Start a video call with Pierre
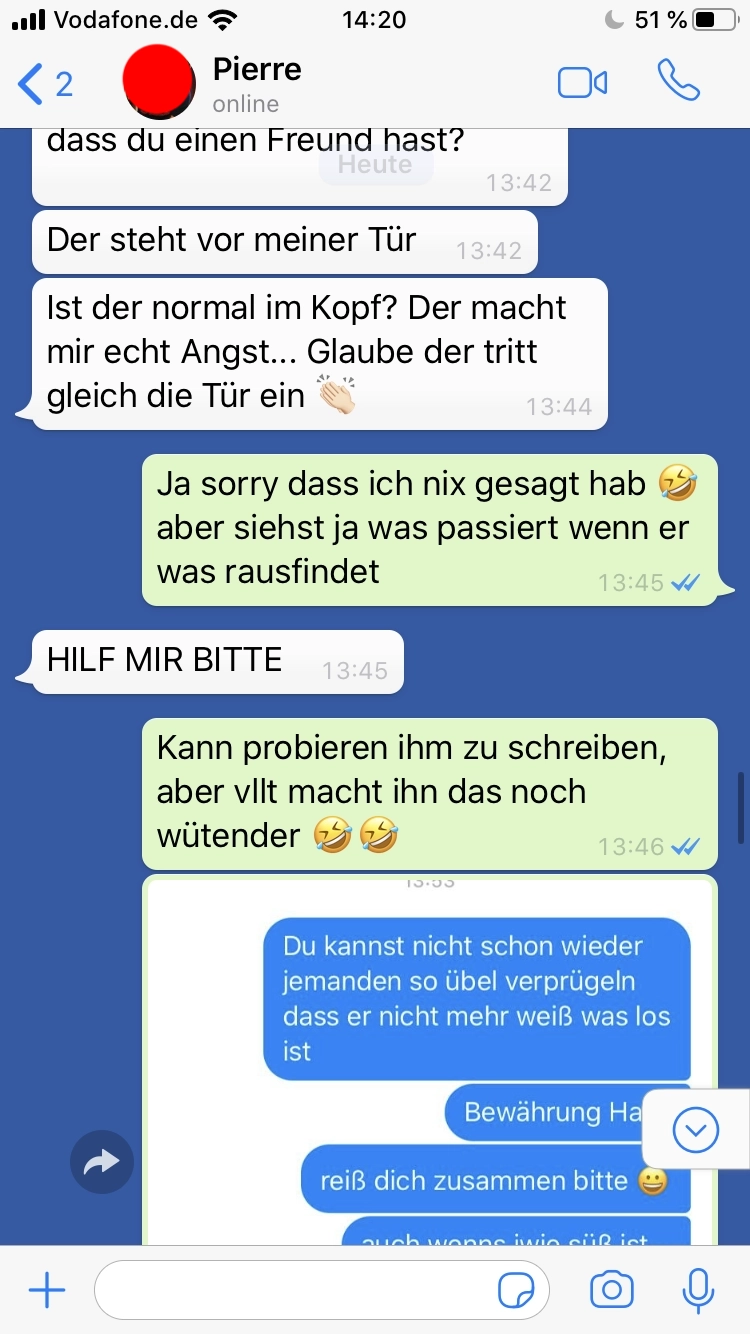The height and width of the screenshot is (1334, 750). 582,83
